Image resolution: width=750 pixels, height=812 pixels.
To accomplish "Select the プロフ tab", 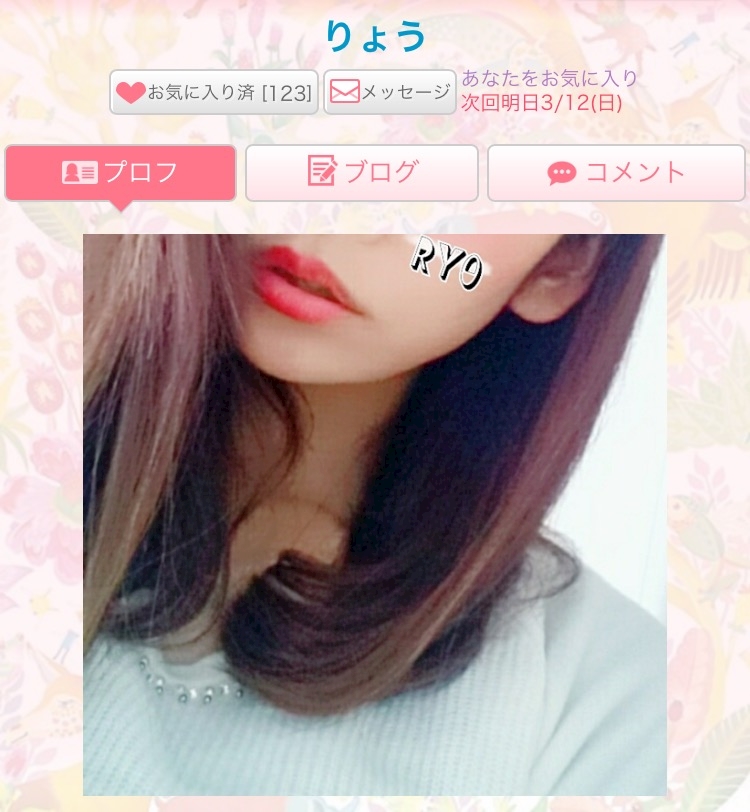I will pos(120,173).
